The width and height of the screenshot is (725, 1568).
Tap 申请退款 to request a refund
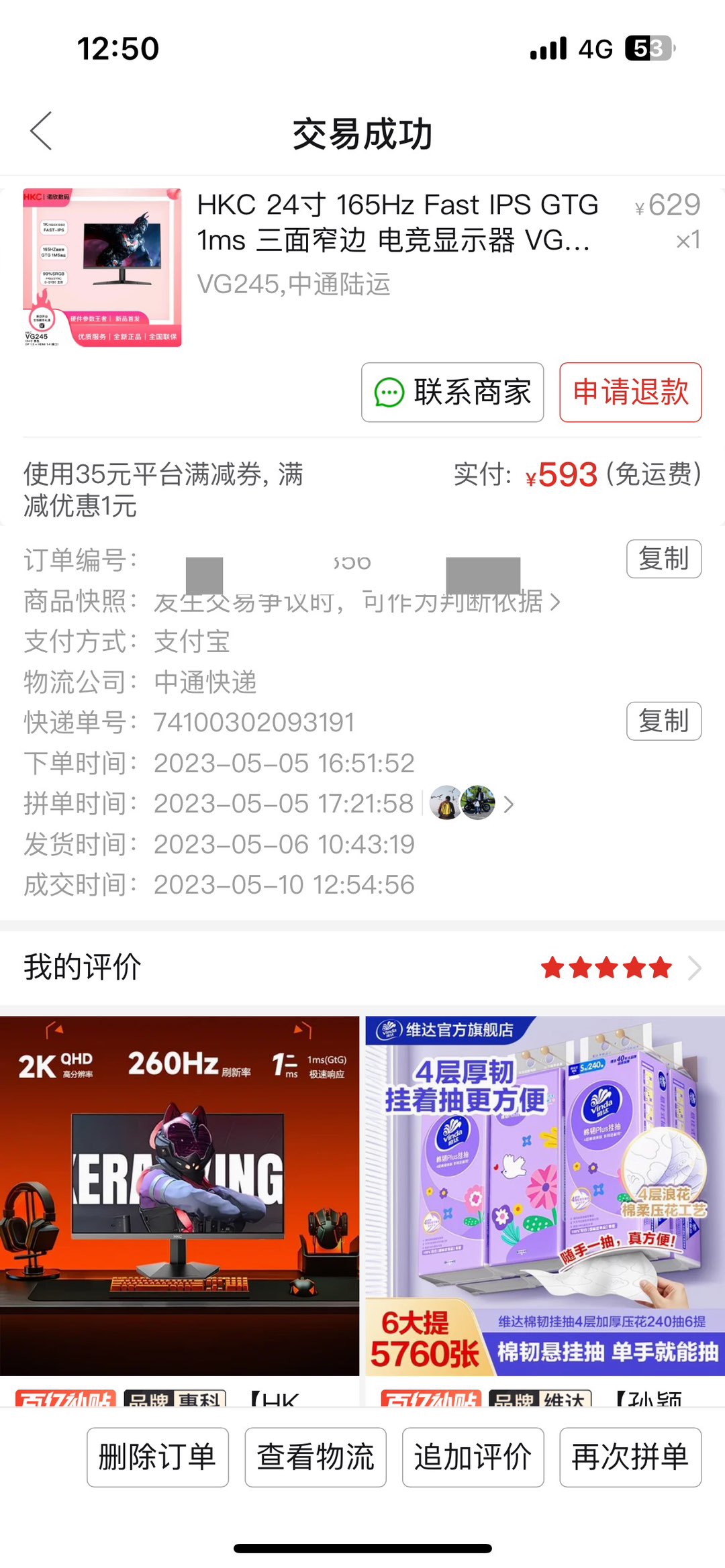pyautogui.click(x=630, y=393)
